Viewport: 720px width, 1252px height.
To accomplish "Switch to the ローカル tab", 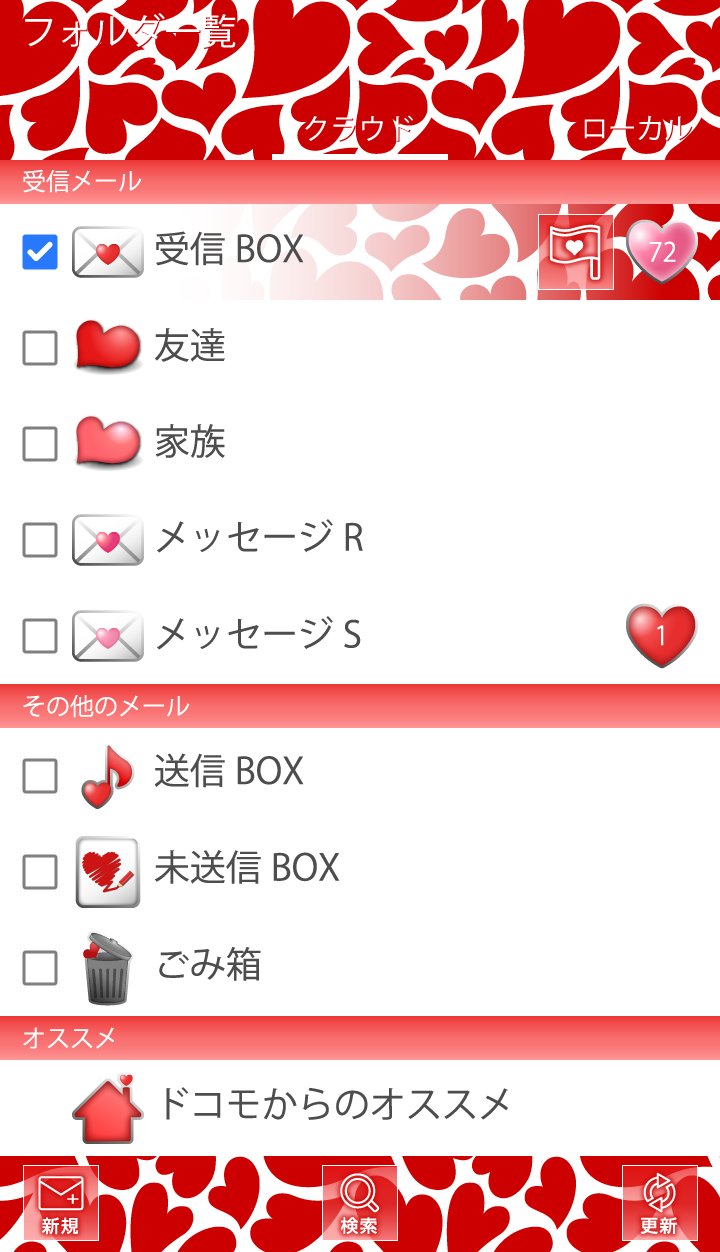I will (x=636, y=130).
